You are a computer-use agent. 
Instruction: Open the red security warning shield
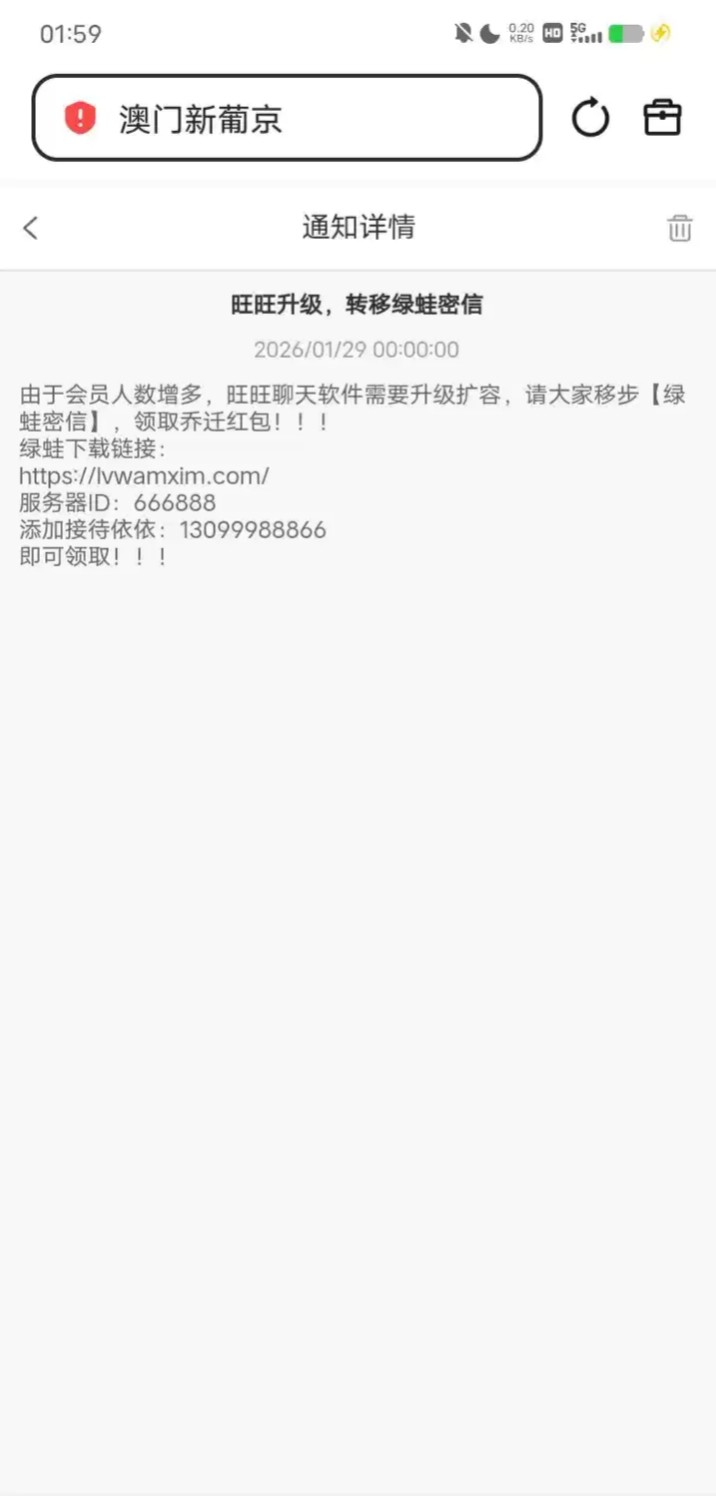coord(79,119)
